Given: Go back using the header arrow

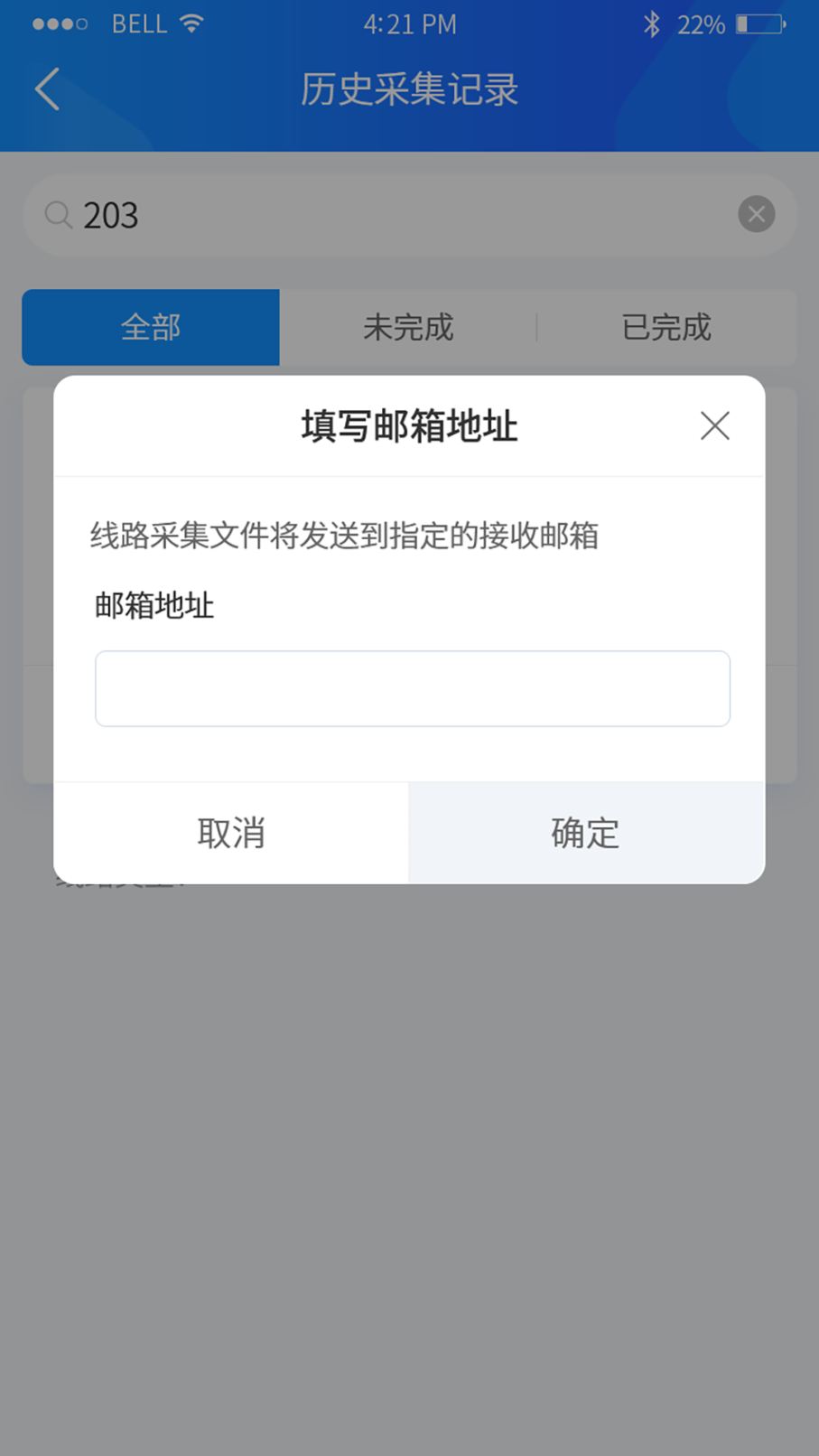Looking at the screenshot, I should [x=47, y=89].
